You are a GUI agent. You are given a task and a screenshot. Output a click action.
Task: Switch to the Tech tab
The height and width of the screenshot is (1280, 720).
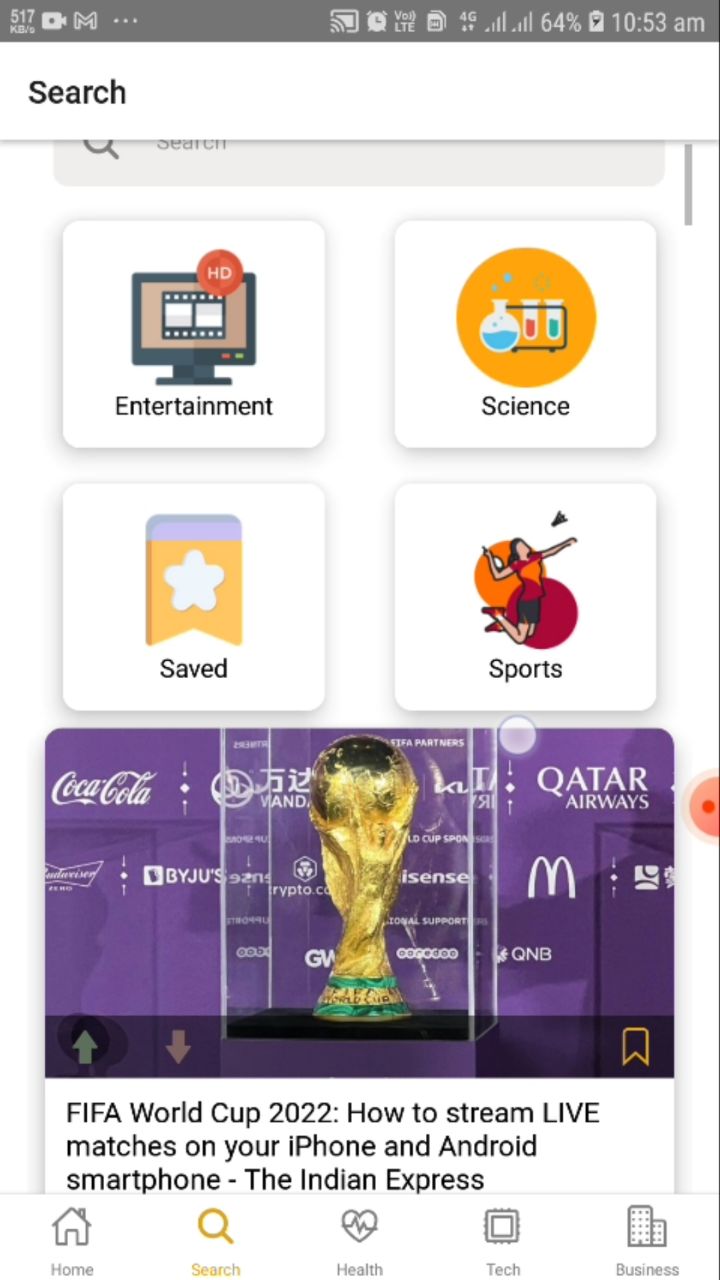click(x=503, y=1240)
